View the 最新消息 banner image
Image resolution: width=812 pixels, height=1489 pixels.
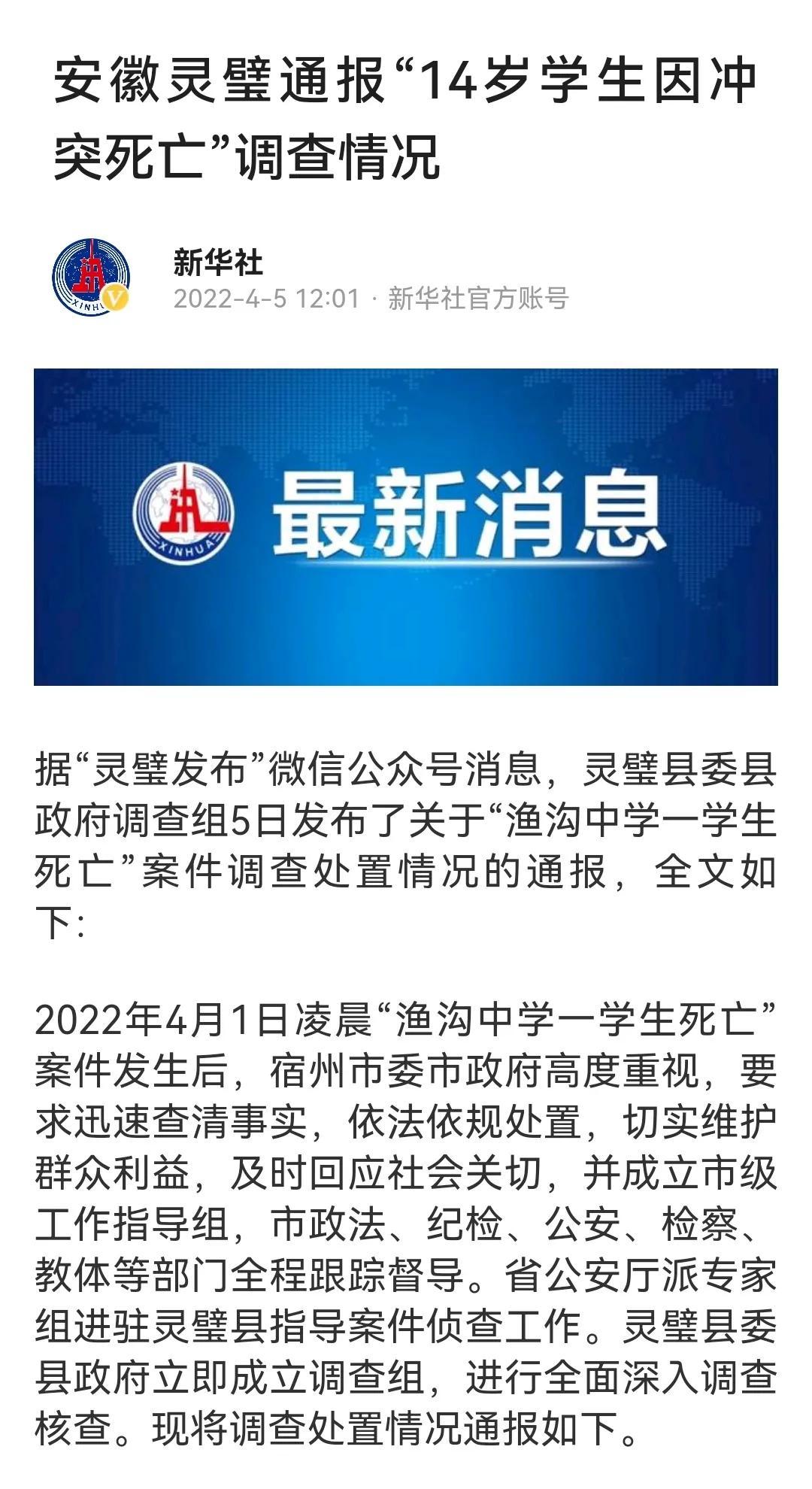[406, 526]
